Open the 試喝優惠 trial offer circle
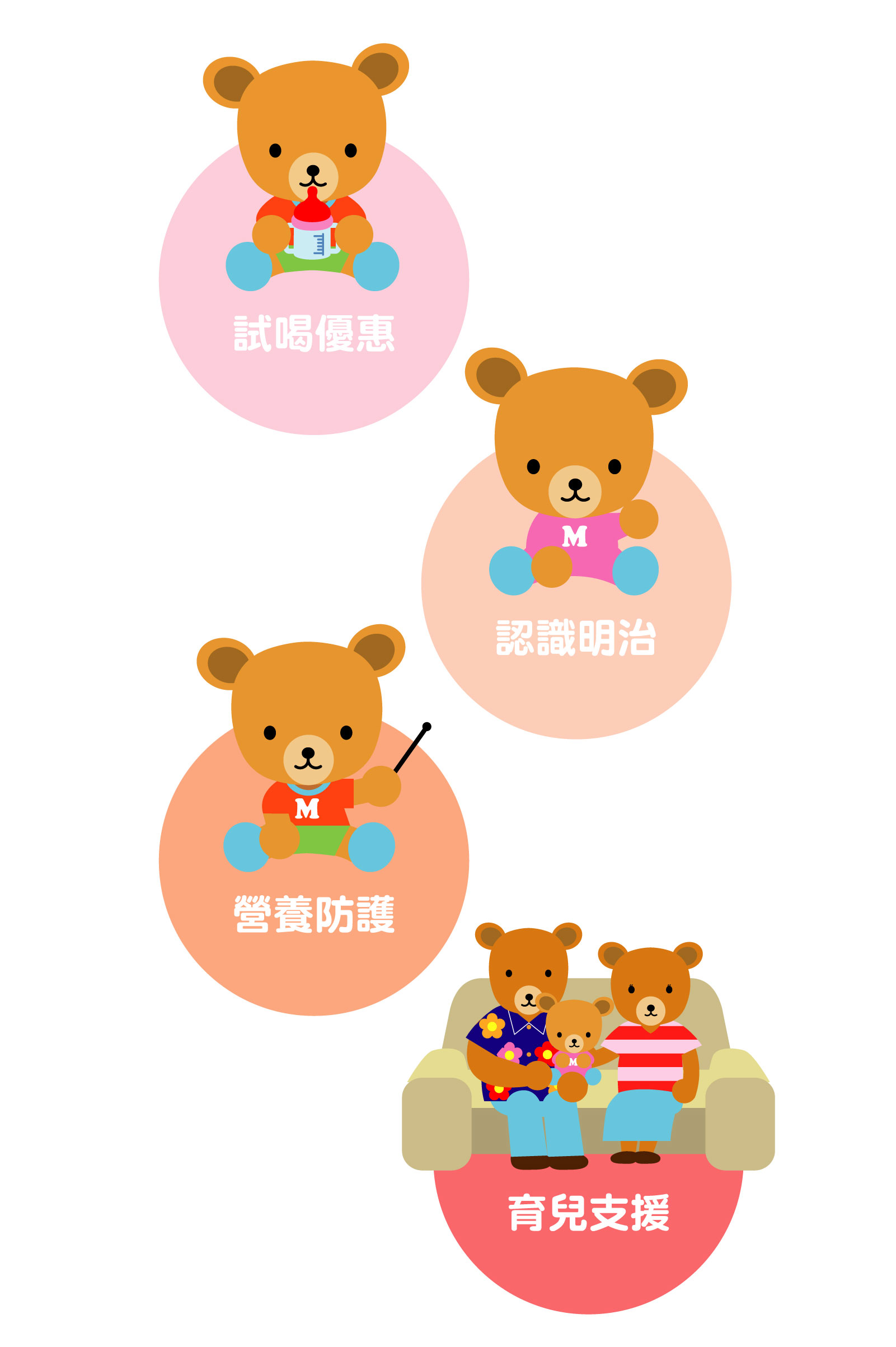896x1347 pixels. pyautogui.click(x=314, y=333)
